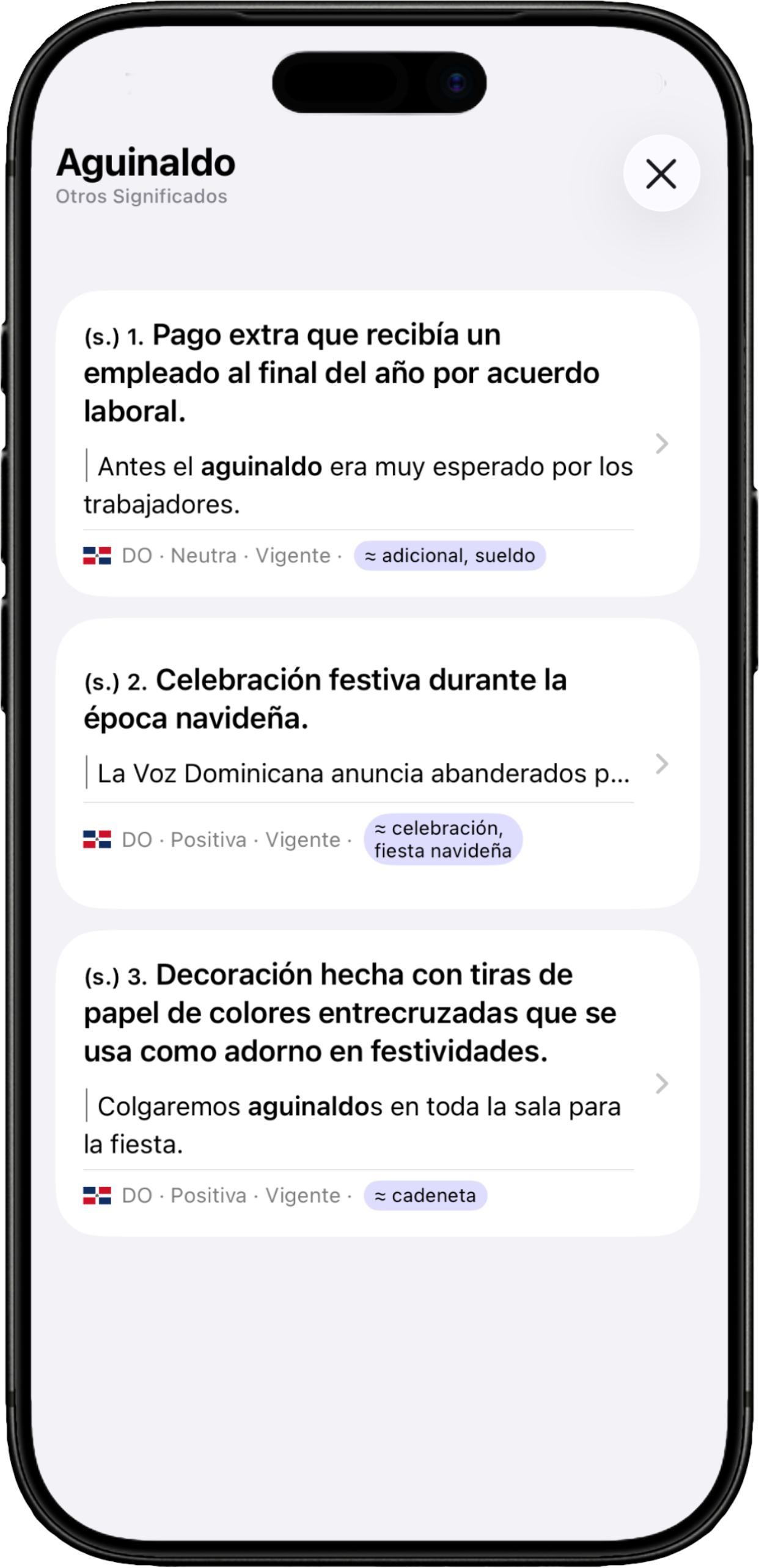Tap the Otros Significados subtitle
The height and width of the screenshot is (1568, 759).
[141, 196]
